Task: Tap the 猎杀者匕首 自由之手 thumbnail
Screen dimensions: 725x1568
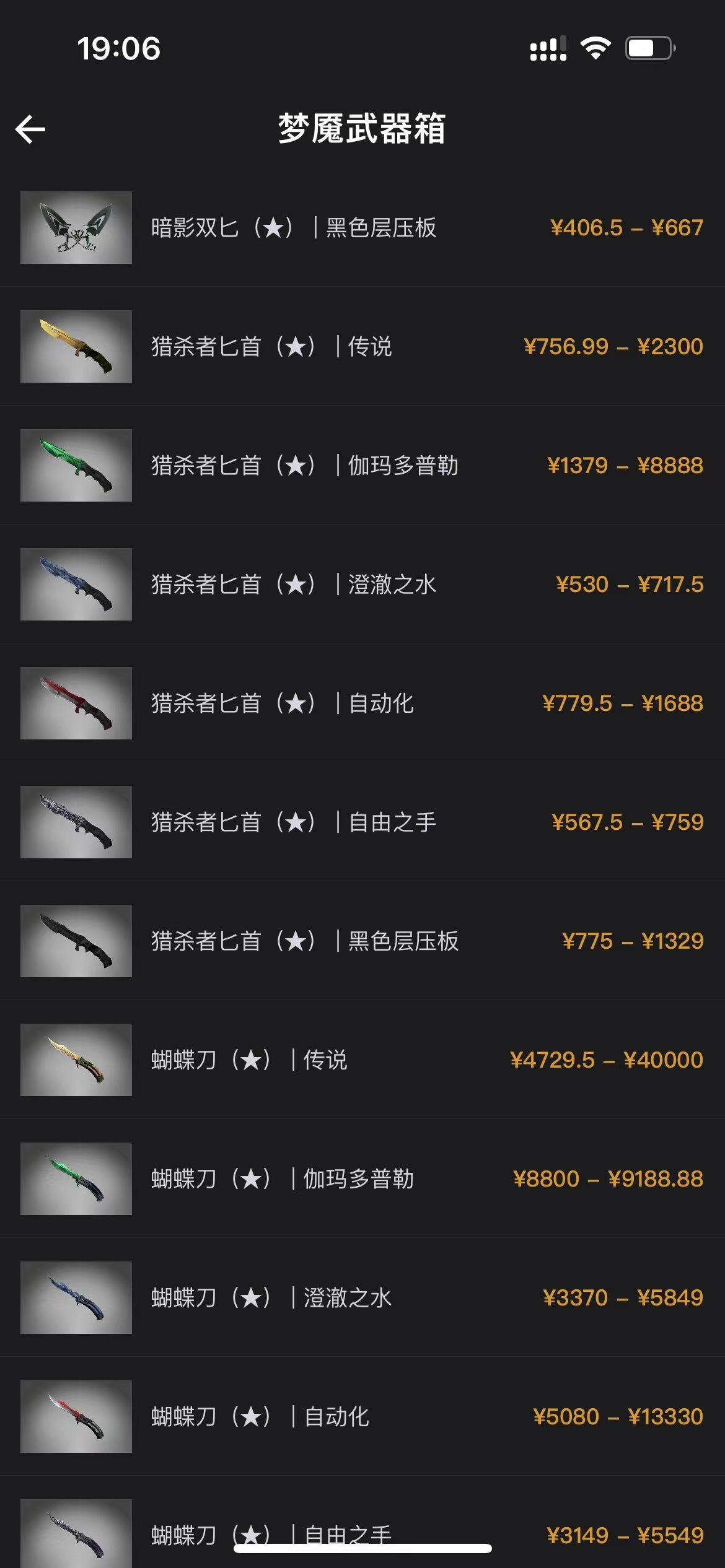Action: point(76,822)
